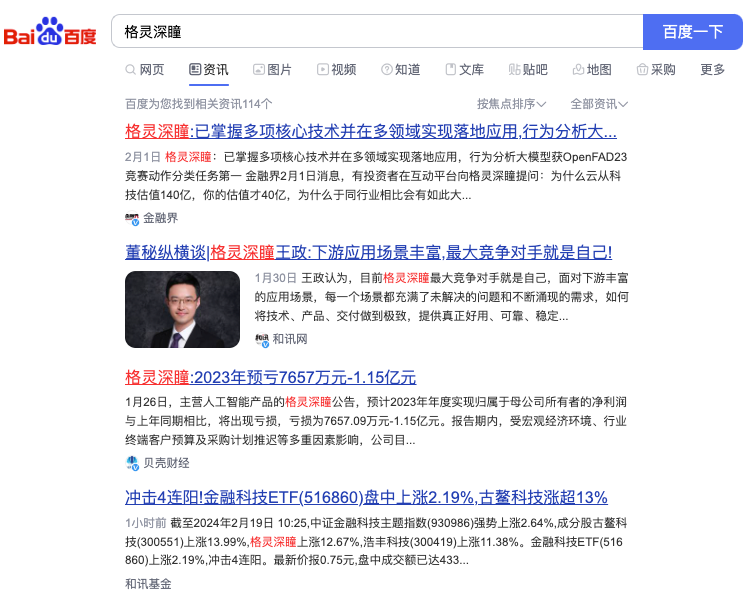This screenshot has width=748, height=598.
Task: Switch to the 采购 tab
Action: pos(656,69)
